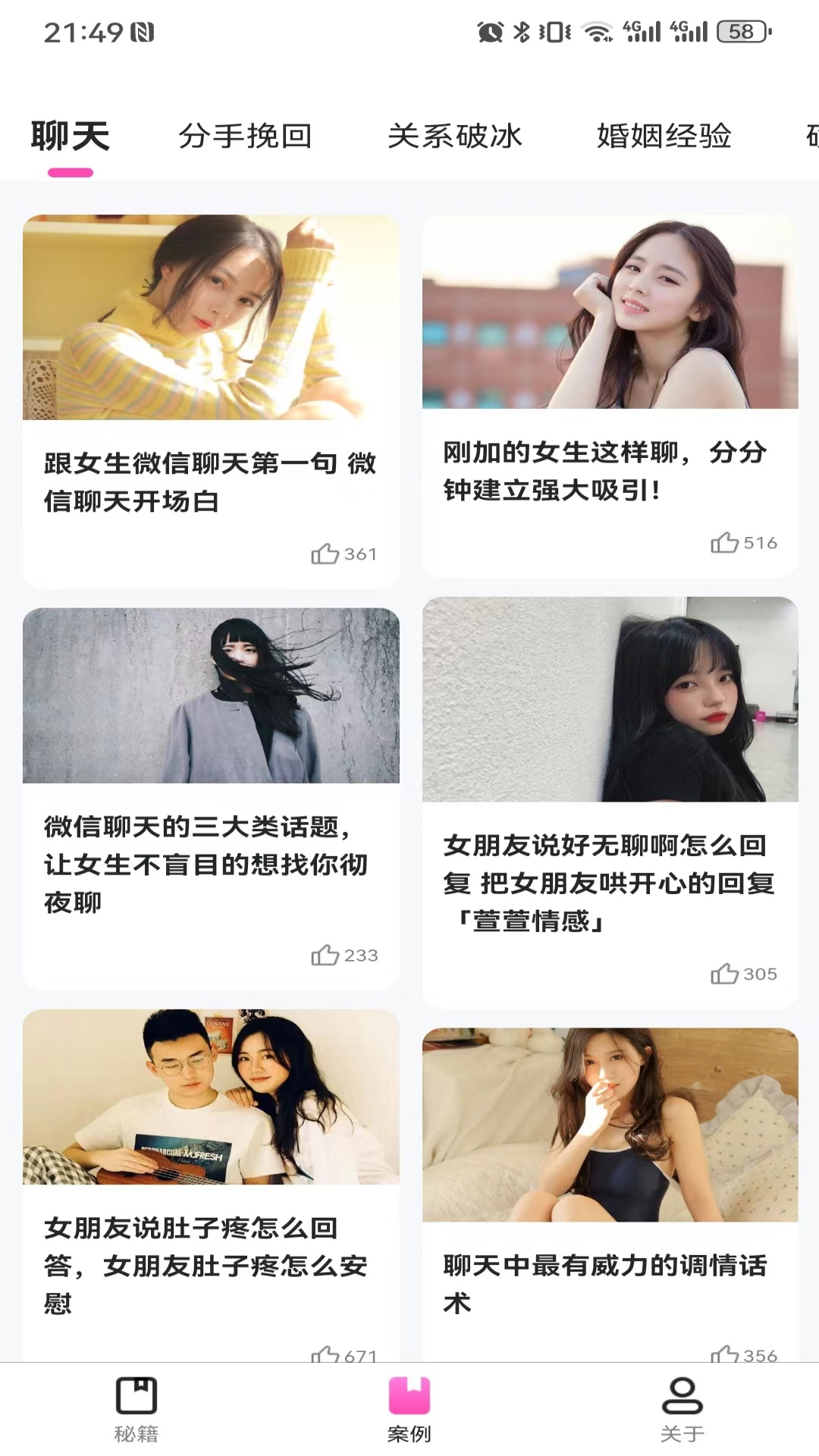Open the 婚姻经验 tab
This screenshot has height=1456, width=819.
click(x=664, y=136)
